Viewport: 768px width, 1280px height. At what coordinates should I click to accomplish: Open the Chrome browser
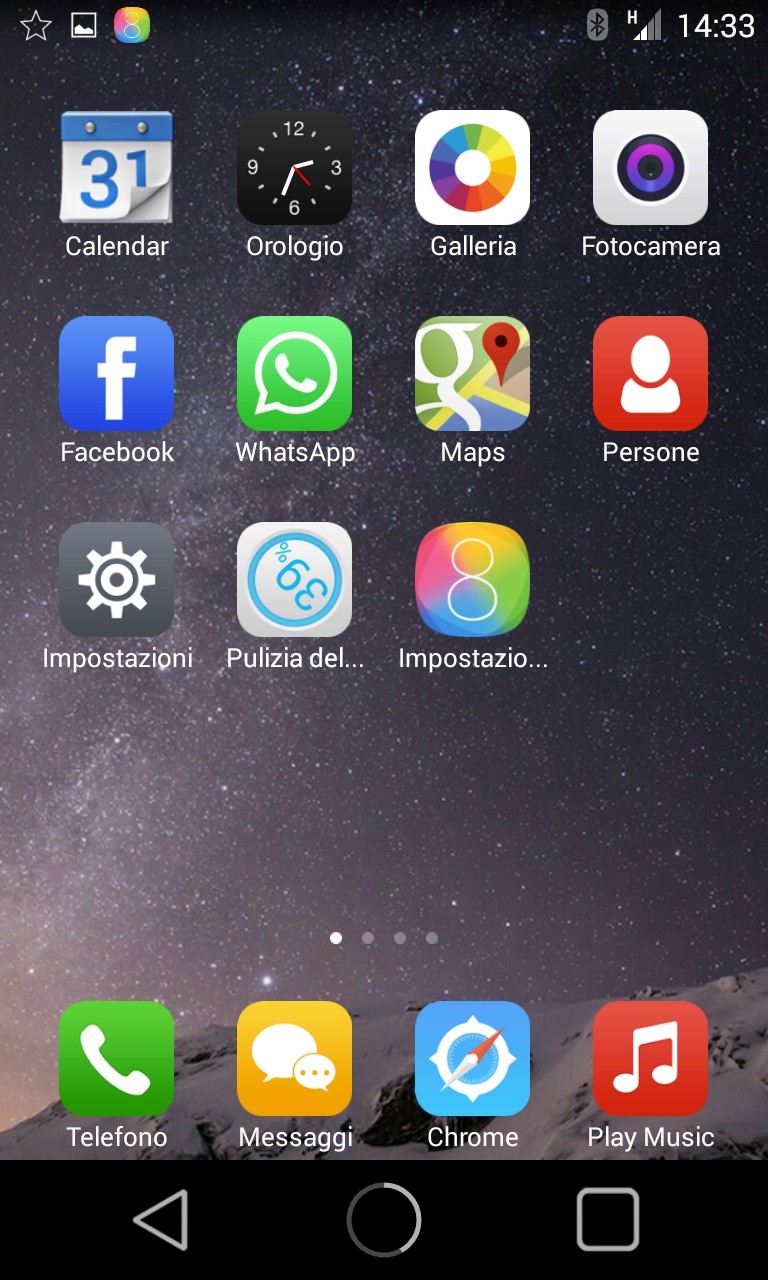tap(472, 1058)
